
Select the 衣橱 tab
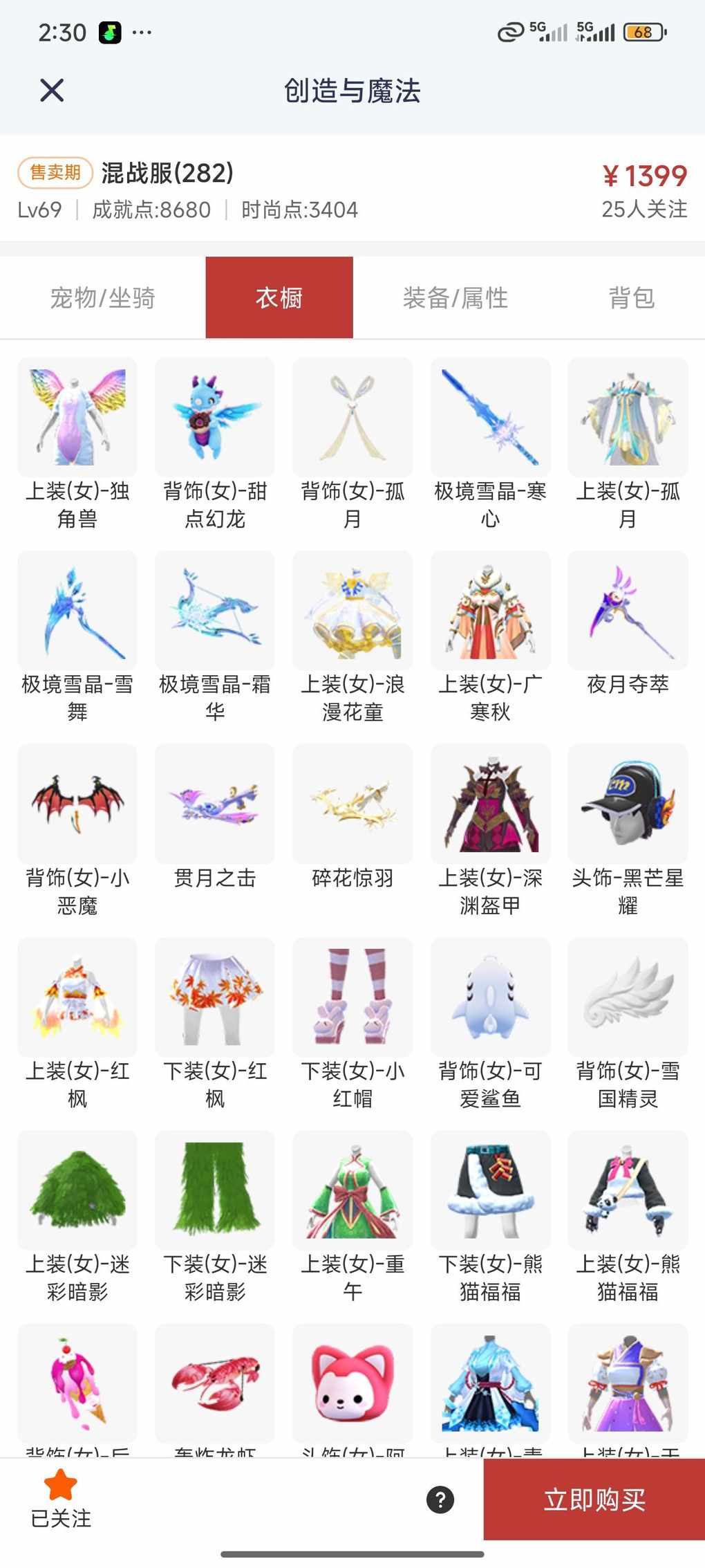click(x=279, y=298)
